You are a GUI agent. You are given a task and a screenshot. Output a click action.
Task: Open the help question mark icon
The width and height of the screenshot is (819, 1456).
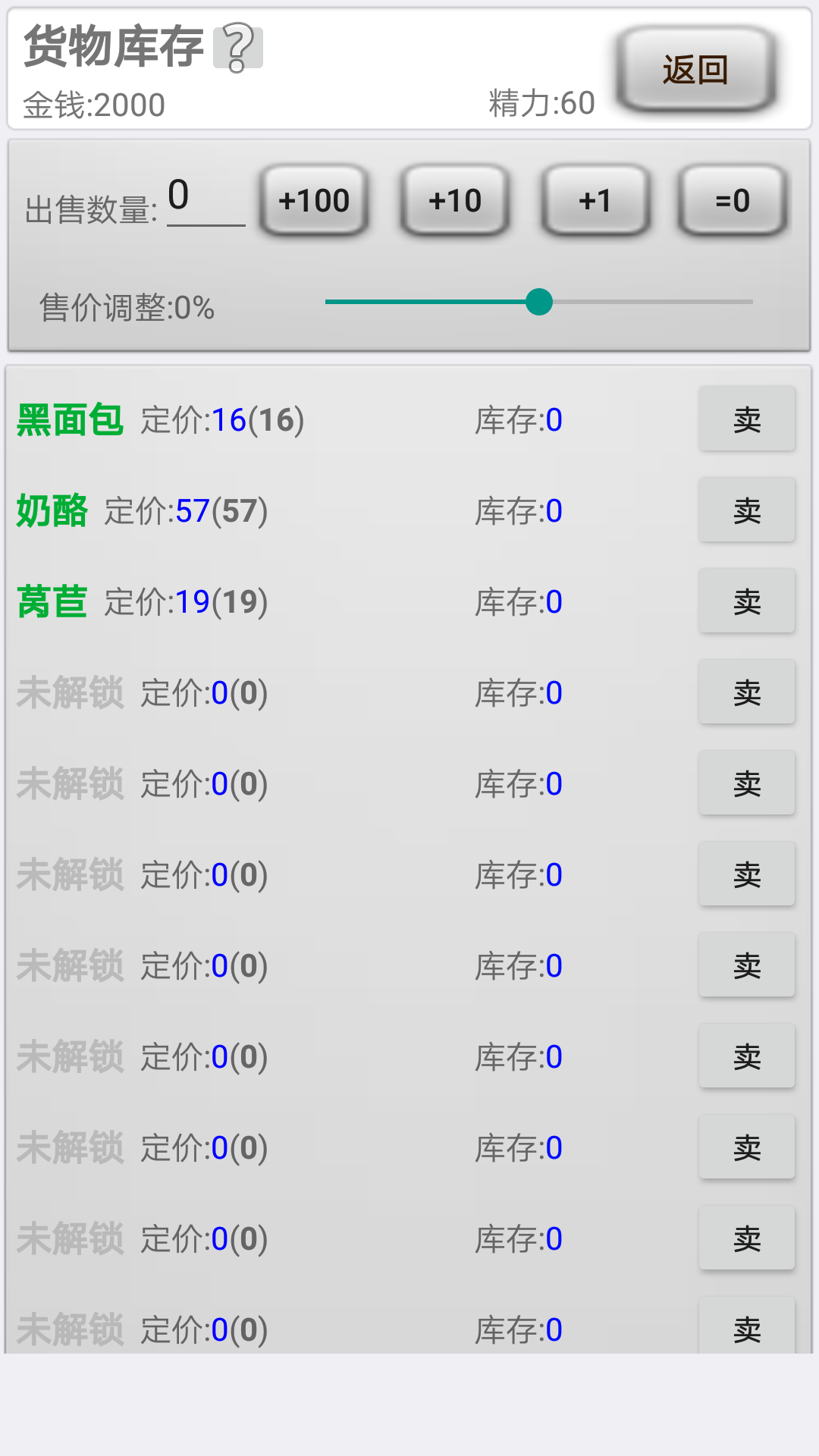pyautogui.click(x=237, y=48)
